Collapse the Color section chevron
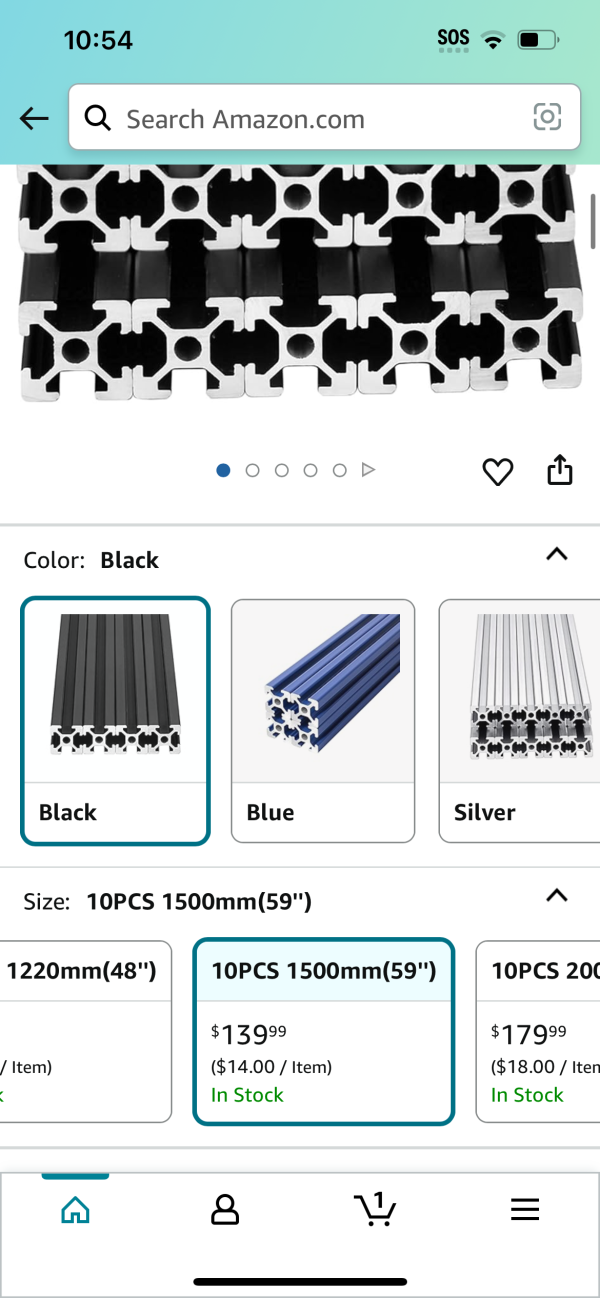The width and height of the screenshot is (600, 1298). coord(557,554)
